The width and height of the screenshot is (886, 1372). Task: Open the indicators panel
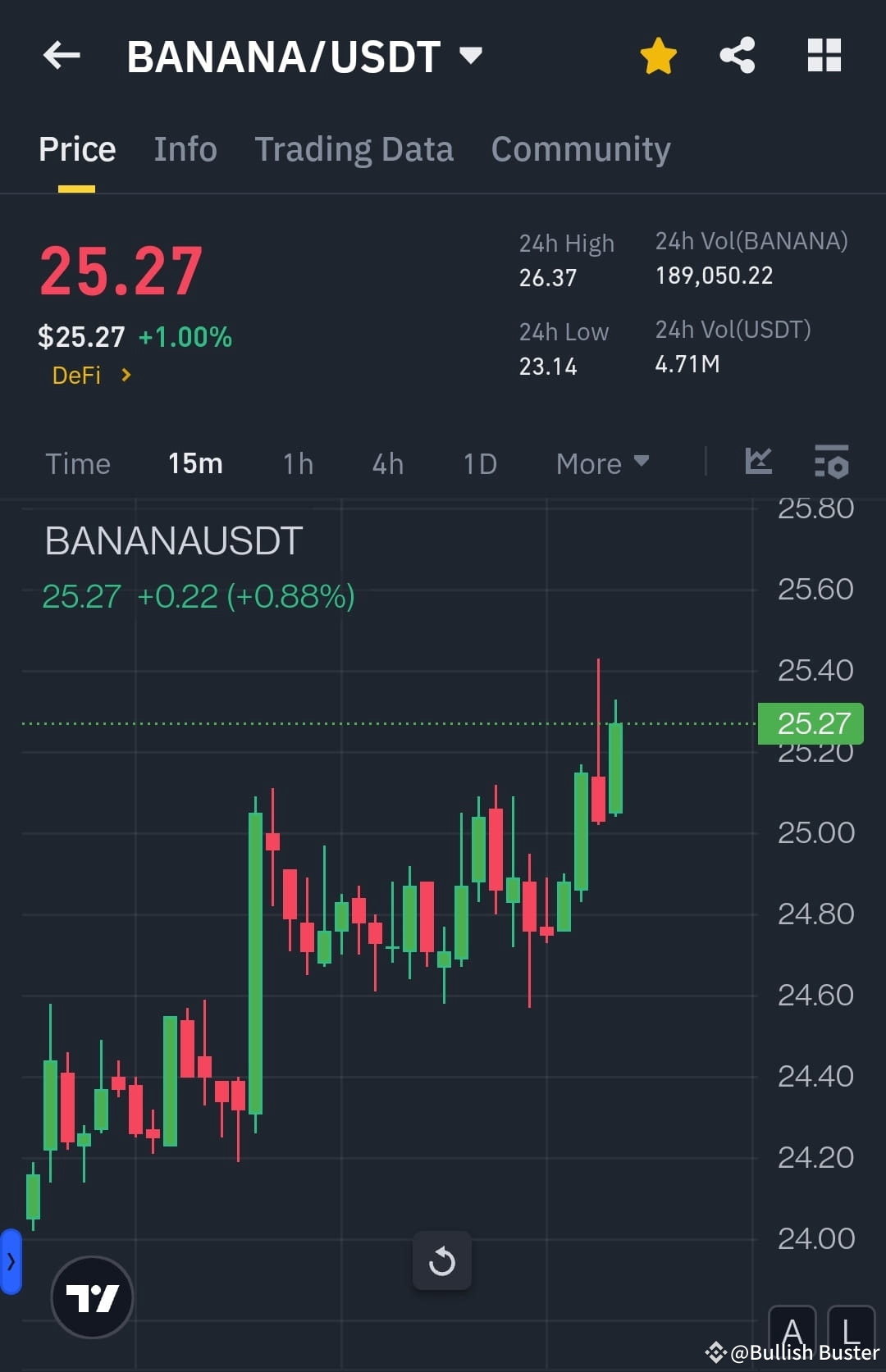pyautogui.click(x=759, y=463)
